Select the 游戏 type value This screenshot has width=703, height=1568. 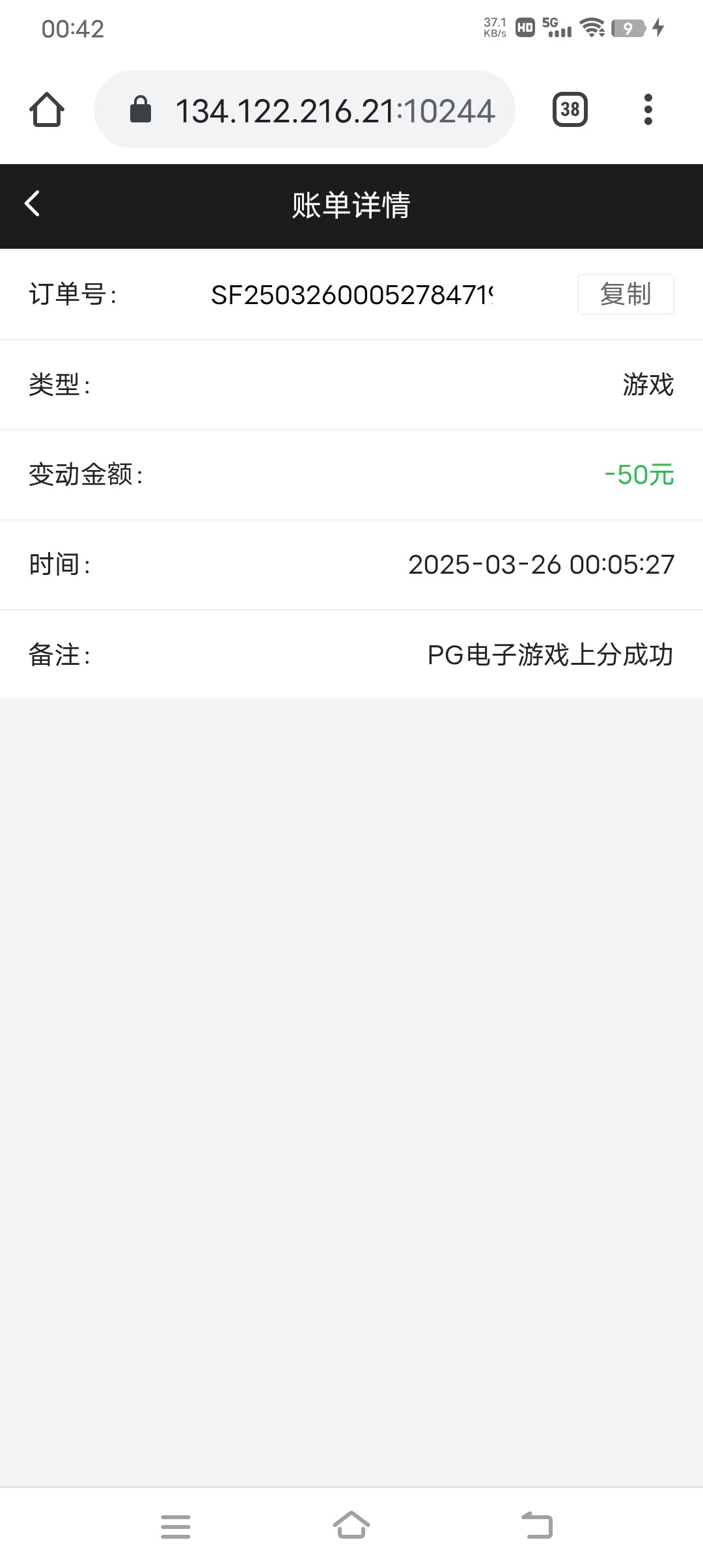(648, 384)
